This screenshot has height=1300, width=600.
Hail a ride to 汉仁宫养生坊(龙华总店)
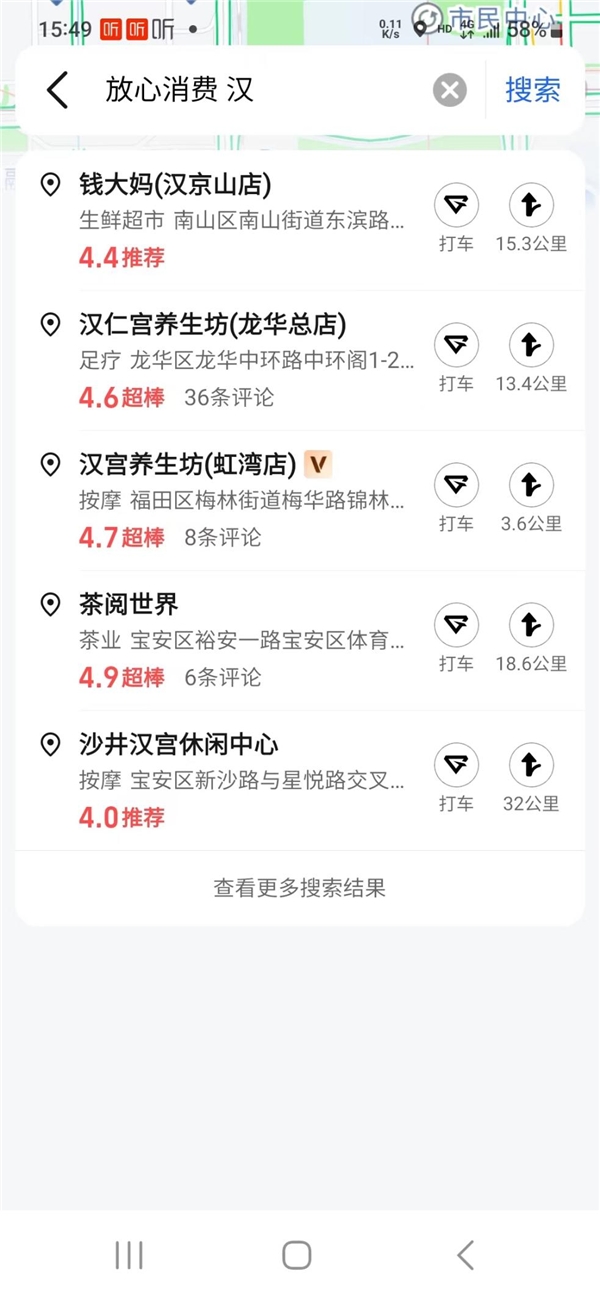(456, 359)
